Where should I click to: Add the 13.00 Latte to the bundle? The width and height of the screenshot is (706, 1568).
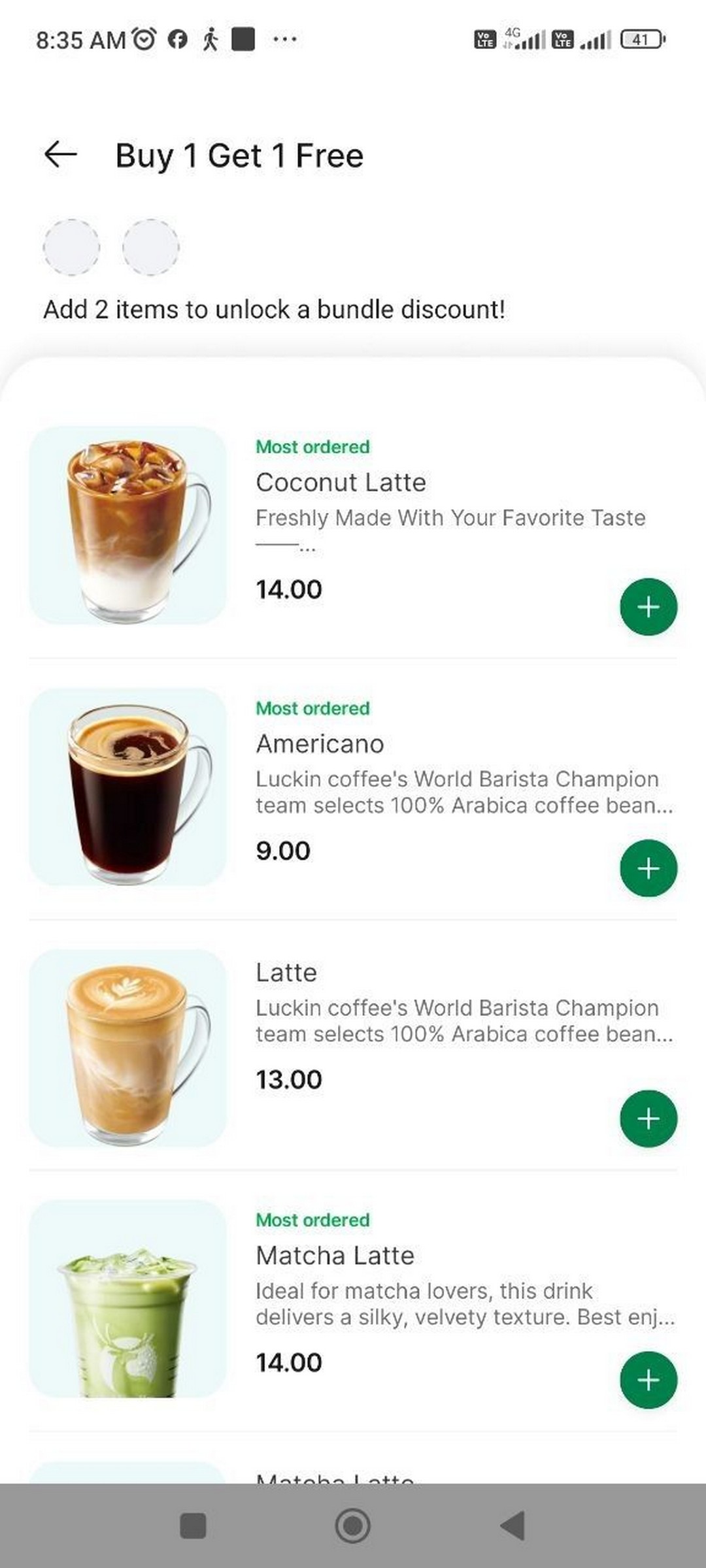pos(648,1119)
